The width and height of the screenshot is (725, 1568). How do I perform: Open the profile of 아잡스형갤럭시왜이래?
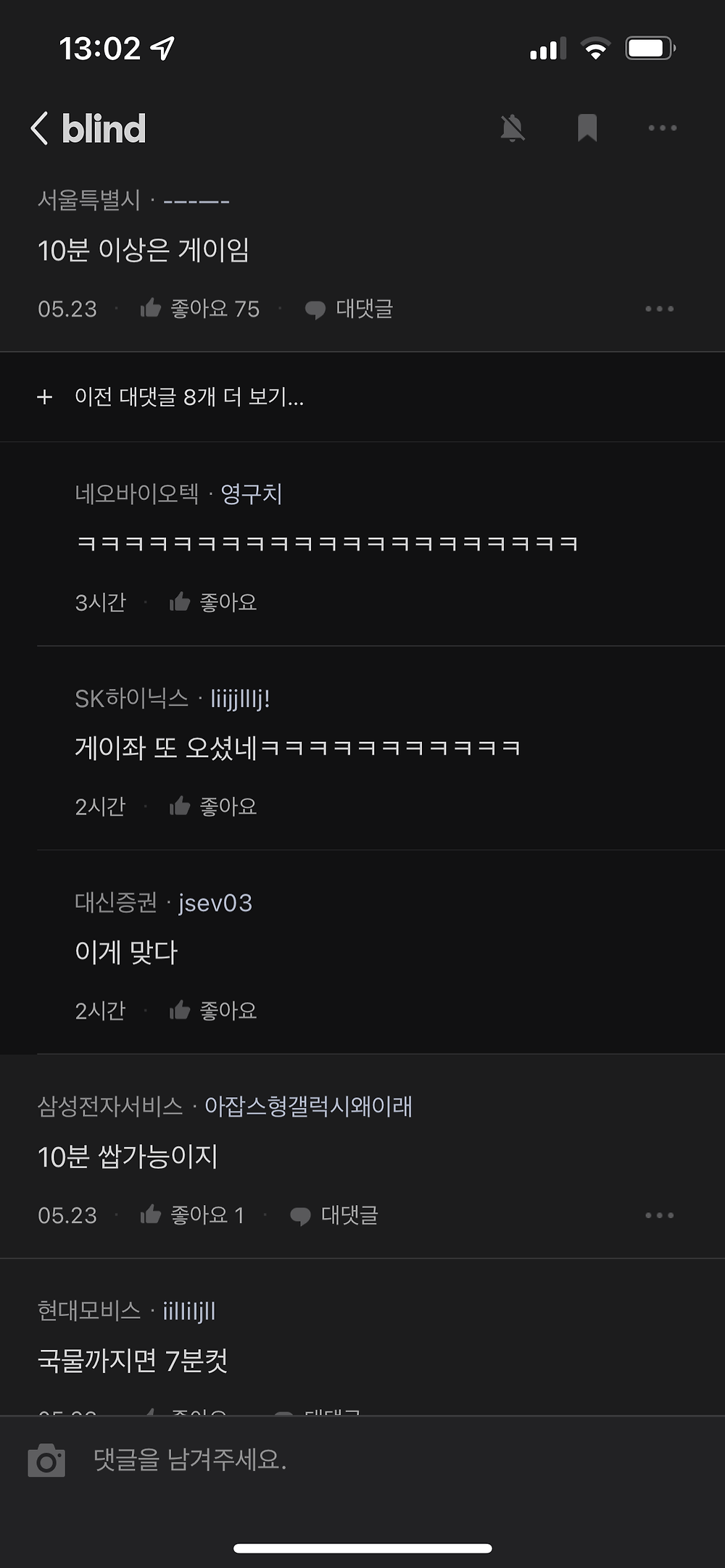tap(308, 1106)
